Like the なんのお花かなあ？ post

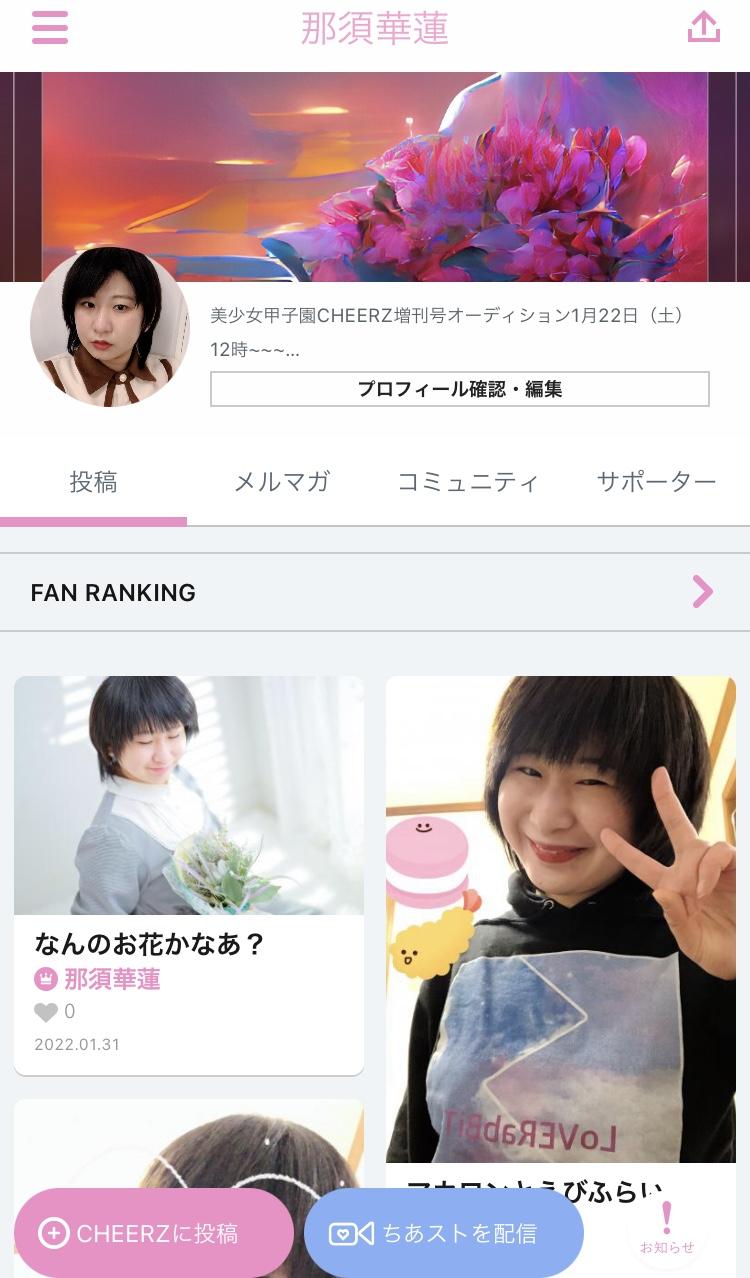tap(46, 1012)
